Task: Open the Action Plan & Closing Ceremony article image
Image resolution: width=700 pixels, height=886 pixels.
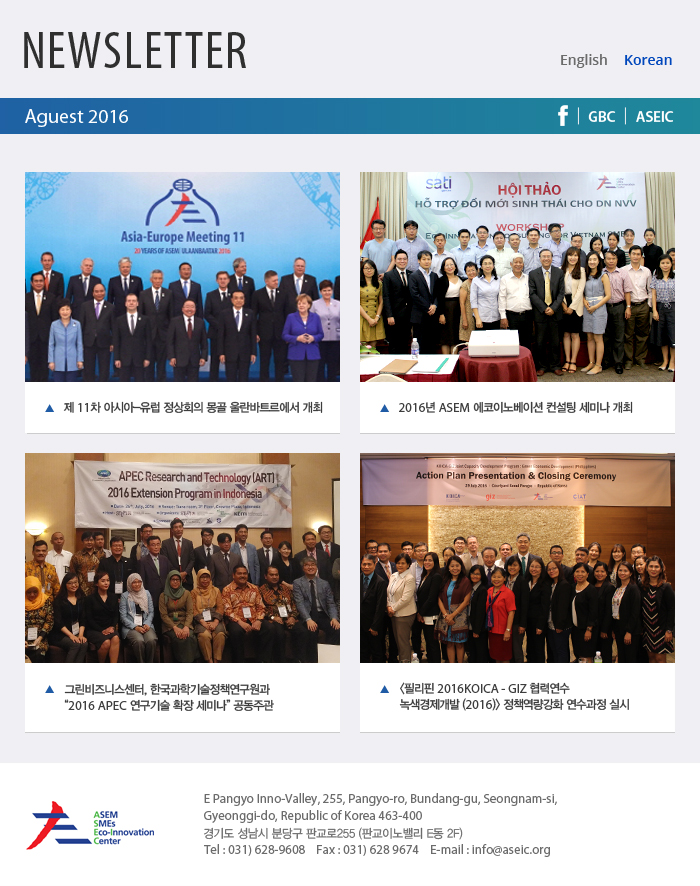Action: pyautogui.click(x=517, y=558)
